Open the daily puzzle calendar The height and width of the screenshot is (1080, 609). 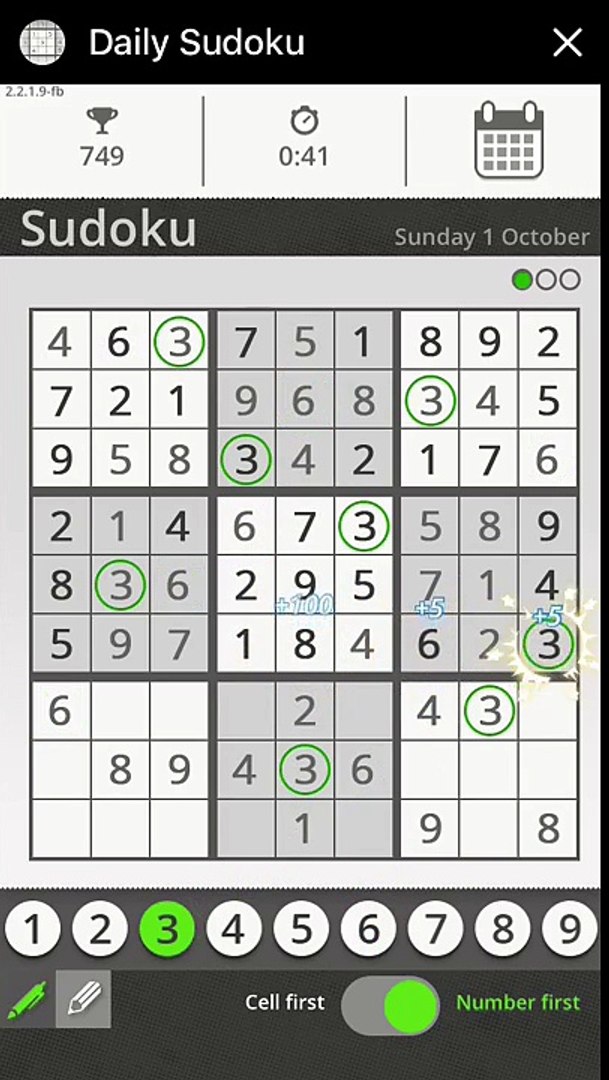click(508, 141)
